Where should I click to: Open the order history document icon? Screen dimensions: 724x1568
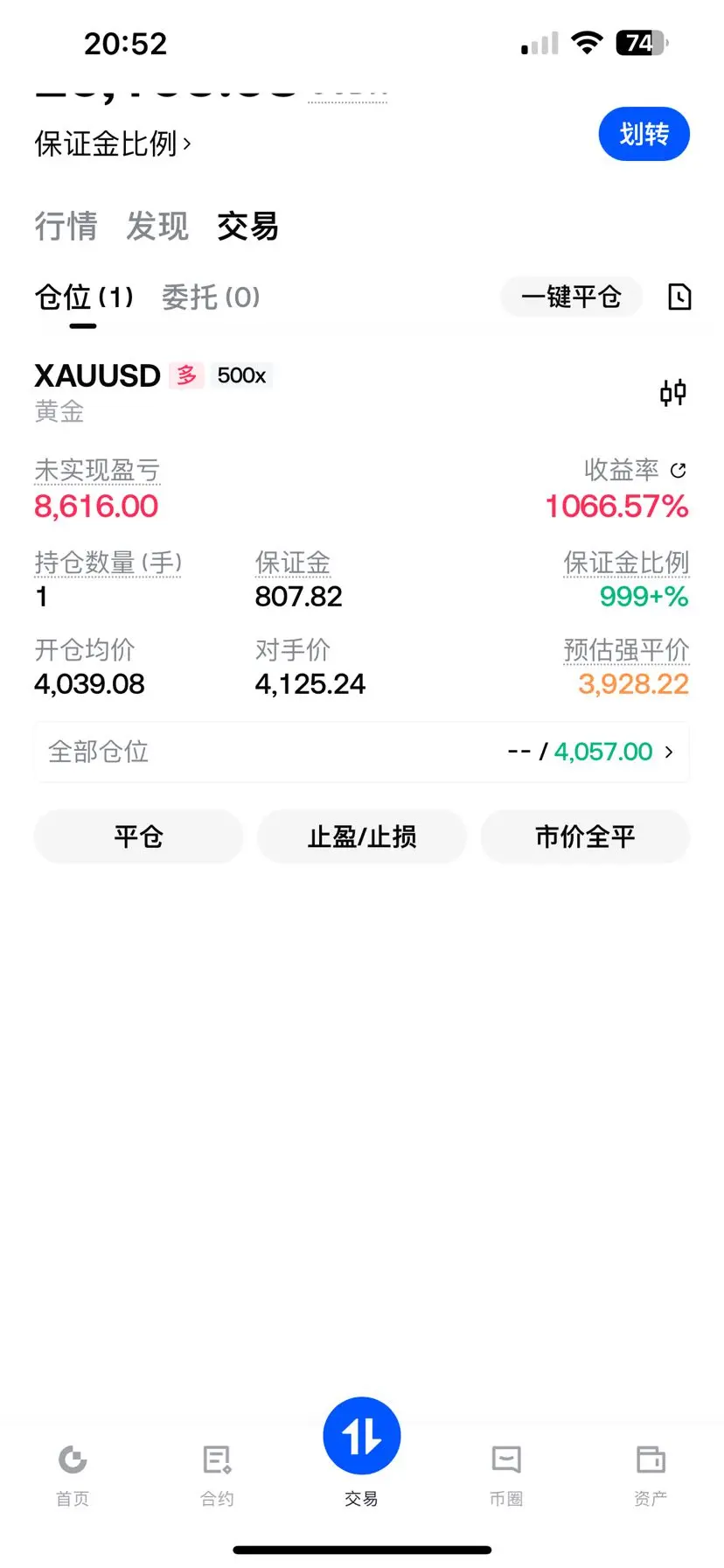[x=679, y=297]
